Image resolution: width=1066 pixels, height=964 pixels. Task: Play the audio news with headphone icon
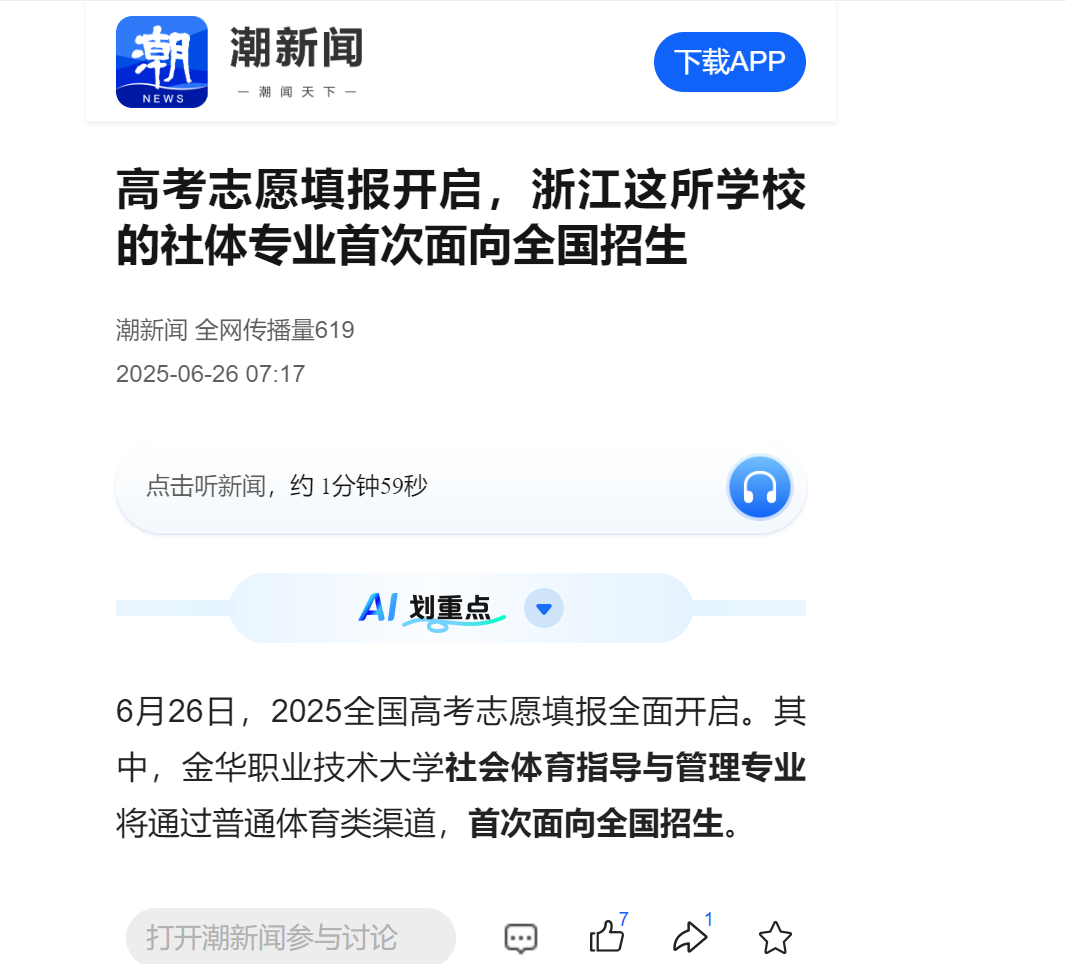tap(759, 488)
